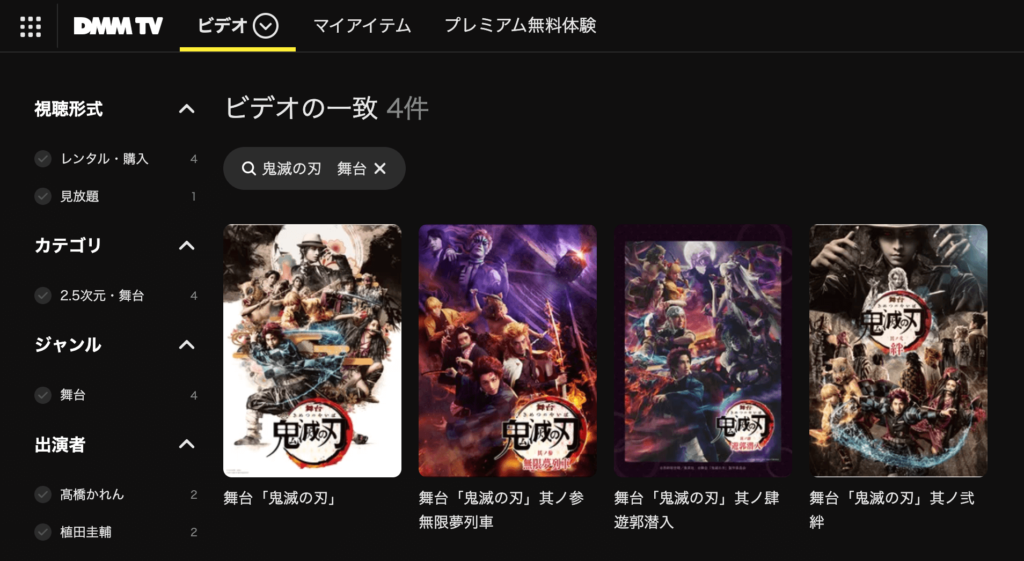Collapse the 出演者 filter section
Screen dimensions: 1024x561
[x=186, y=444]
